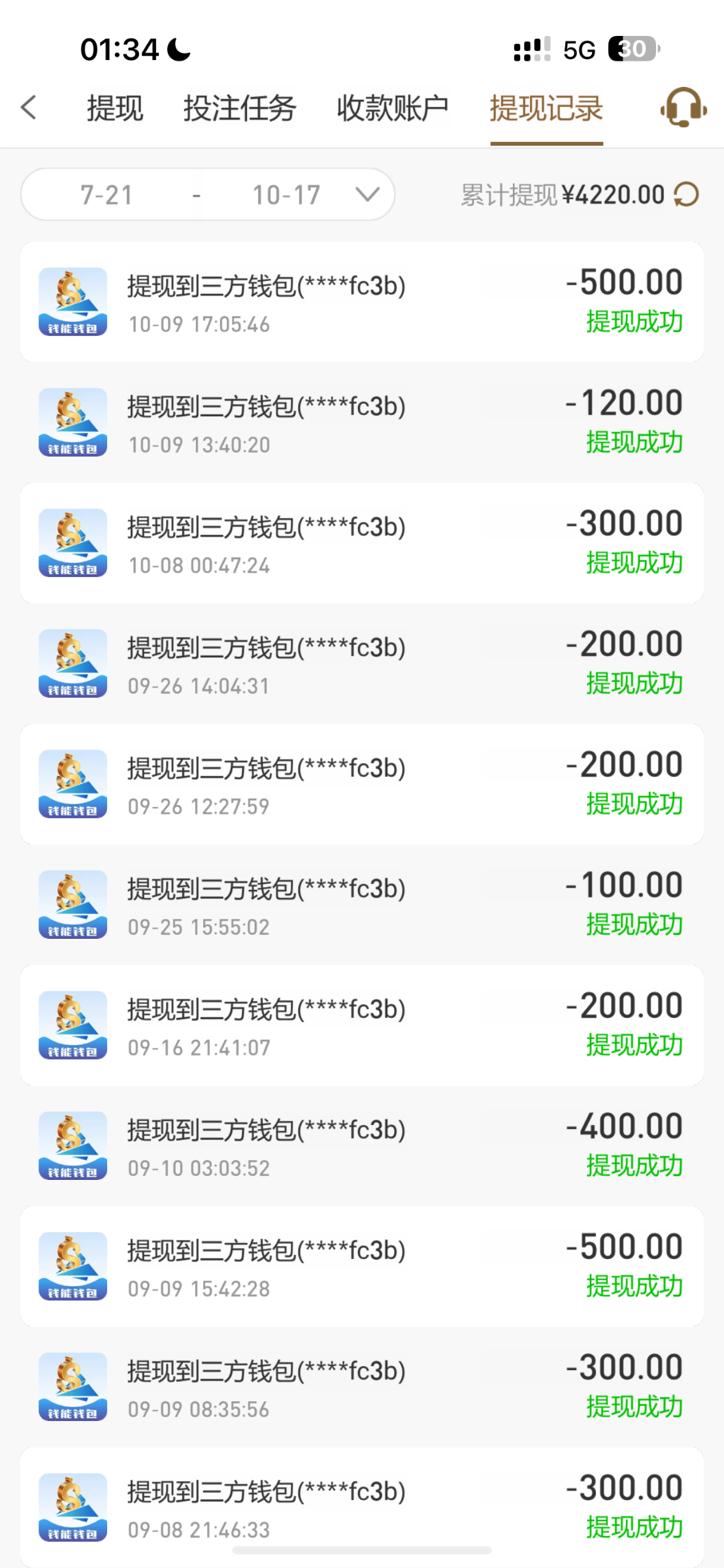The image size is (724, 1568).
Task: Open the withdrawal record dated 10-08 00:47:24
Action: pyautogui.click(x=361, y=543)
